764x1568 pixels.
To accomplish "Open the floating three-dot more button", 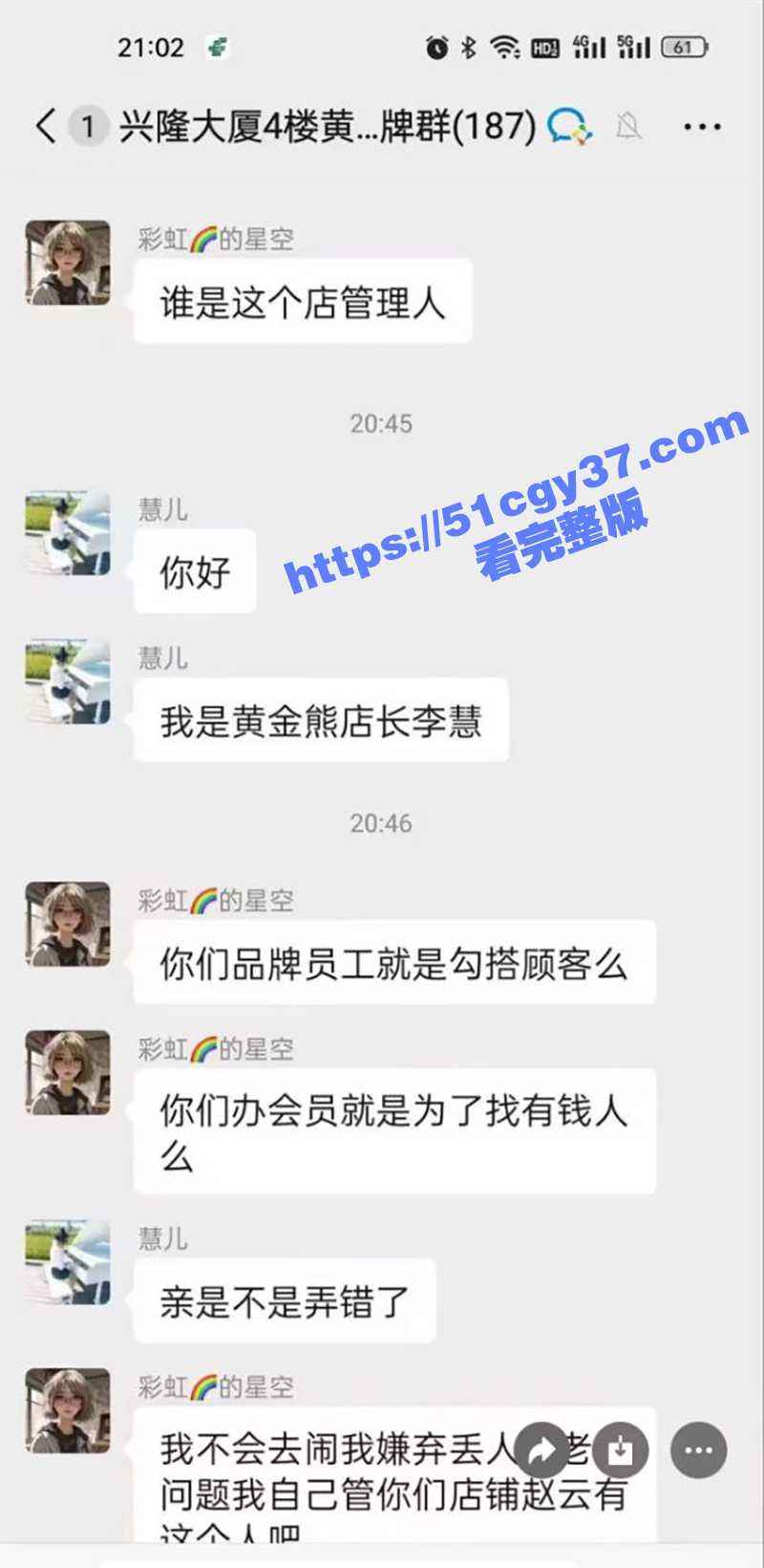I will [699, 1450].
